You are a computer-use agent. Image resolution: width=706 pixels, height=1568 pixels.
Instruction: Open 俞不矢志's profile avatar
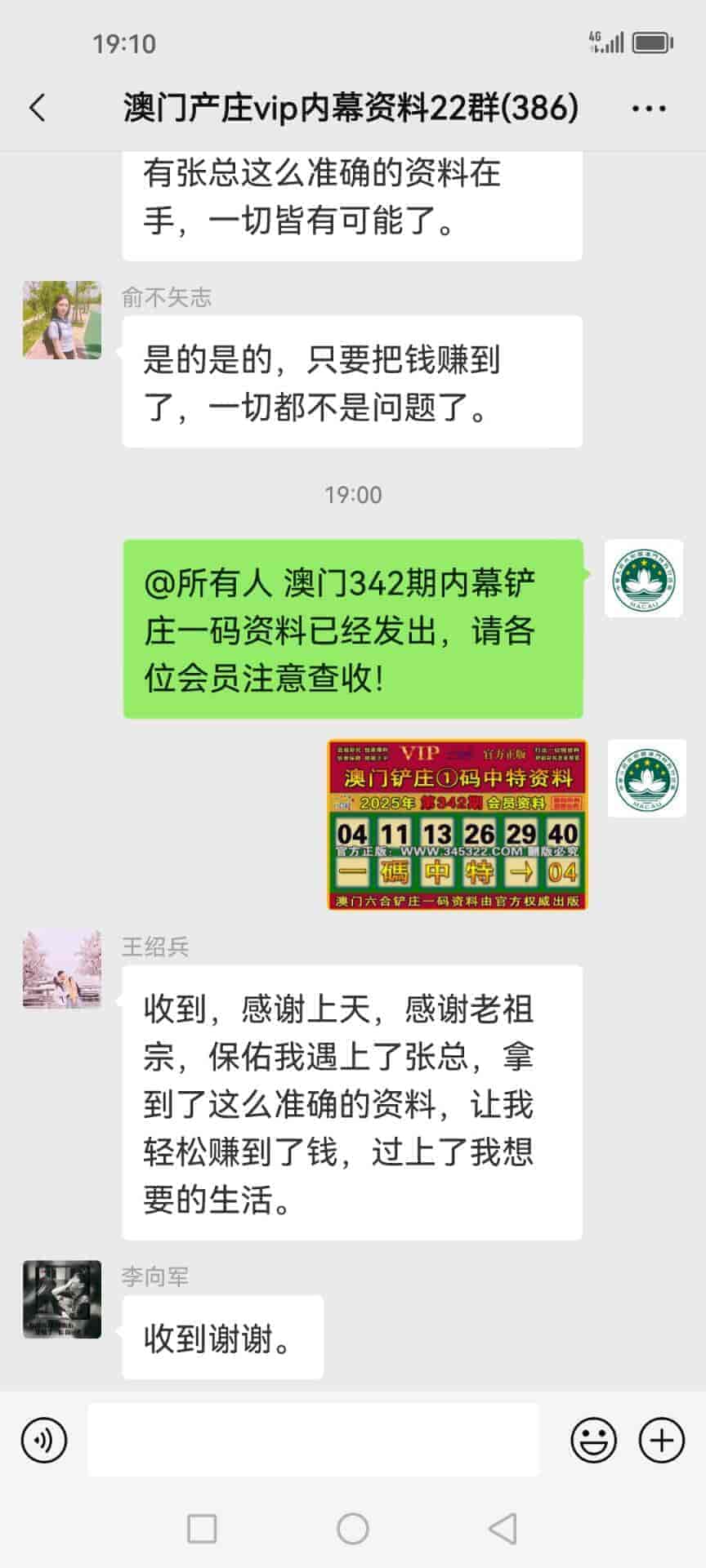(62, 320)
